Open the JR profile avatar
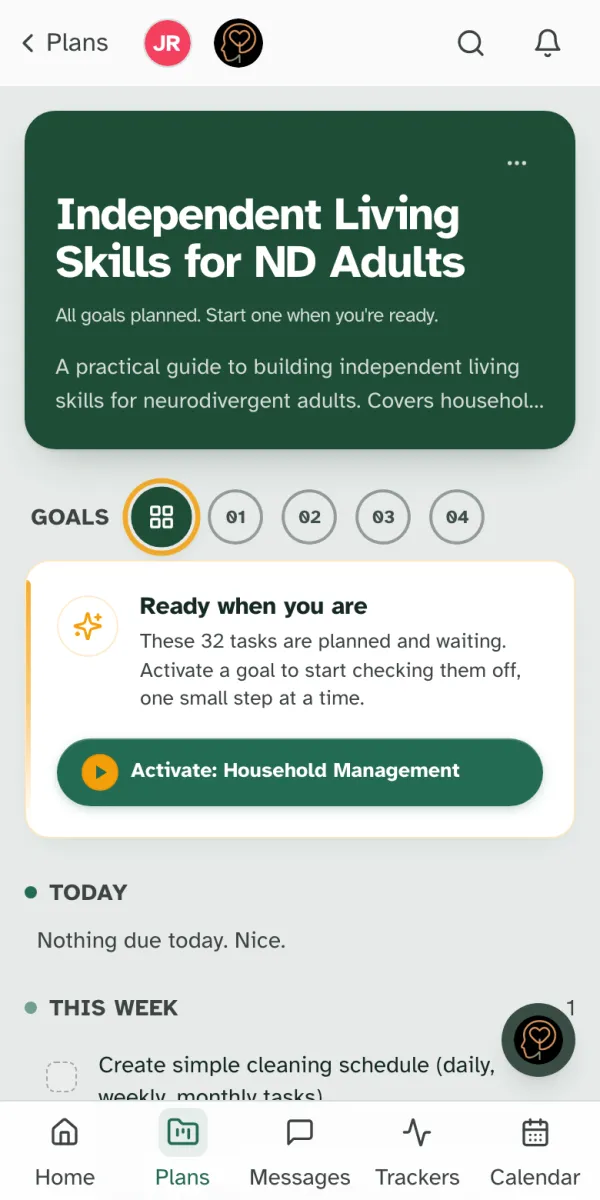The image size is (600, 1200). pyautogui.click(x=167, y=44)
